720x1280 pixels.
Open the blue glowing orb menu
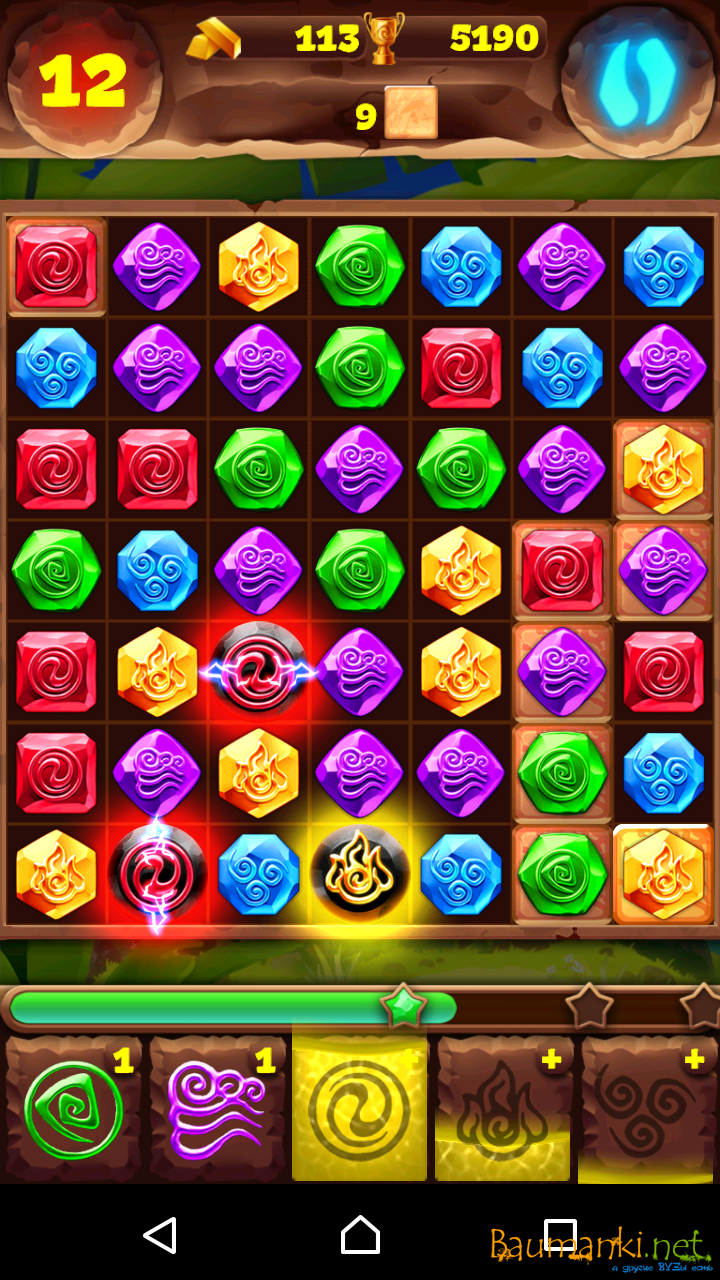point(637,78)
